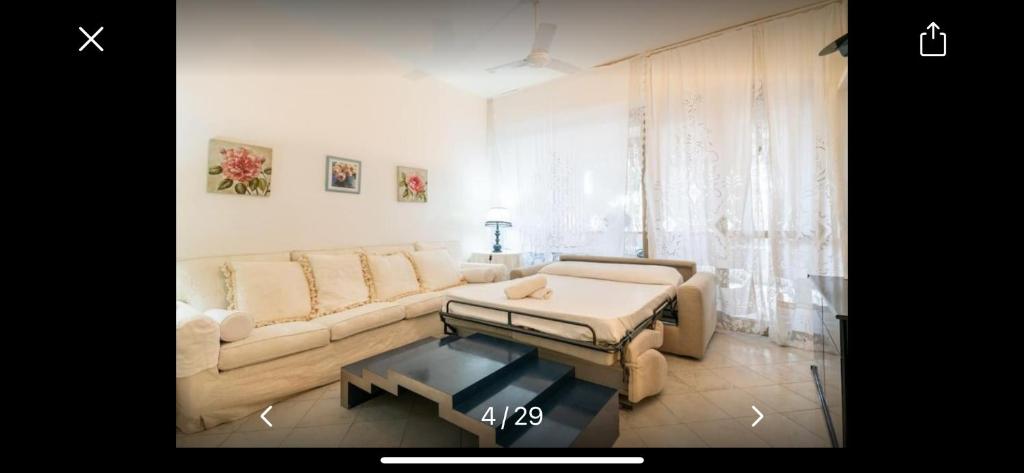This screenshot has height=473, width=1024.
Task: Share this listing photo
Action: pyautogui.click(x=932, y=39)
